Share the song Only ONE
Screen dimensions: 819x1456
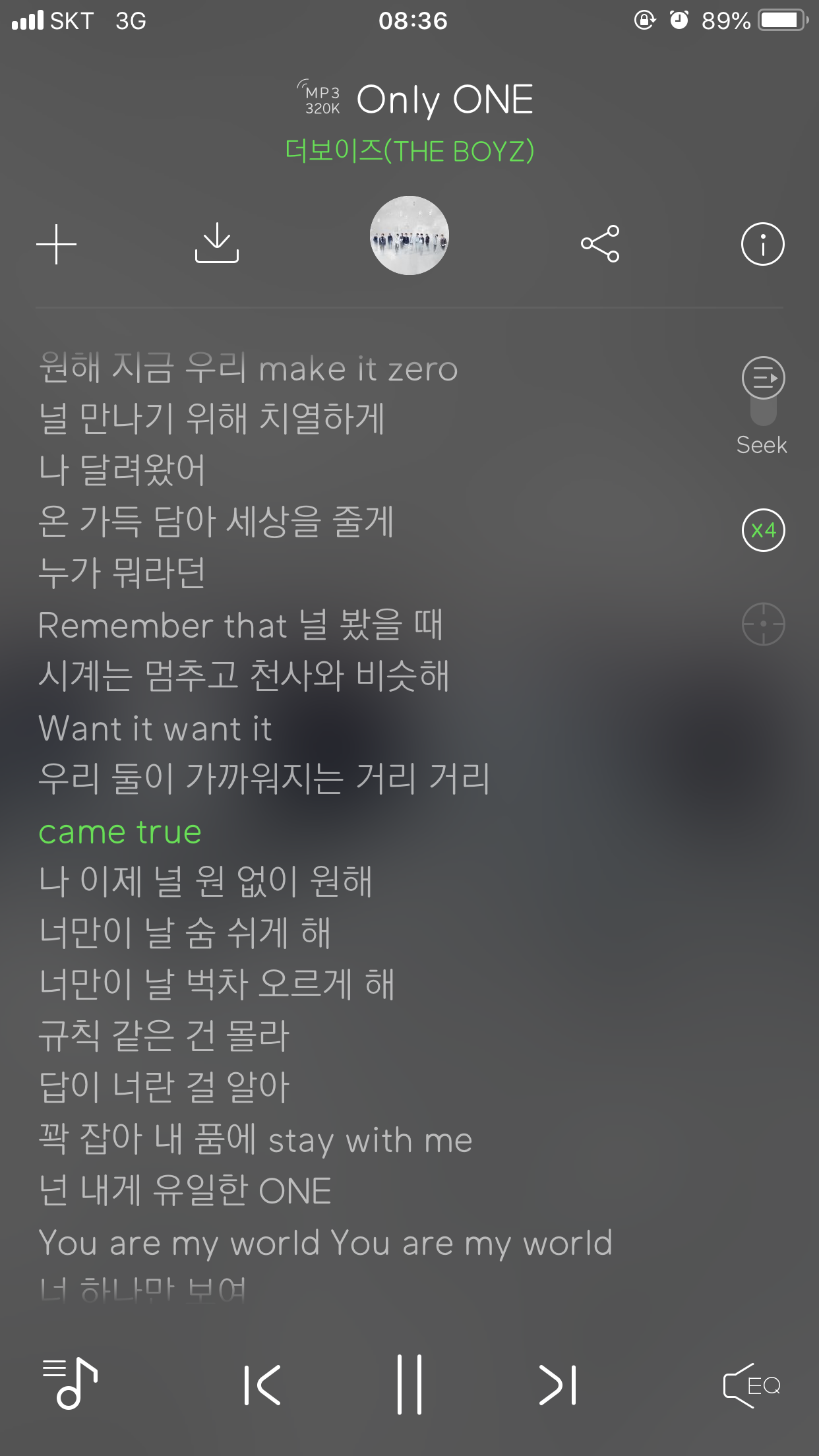click(601, 244)
